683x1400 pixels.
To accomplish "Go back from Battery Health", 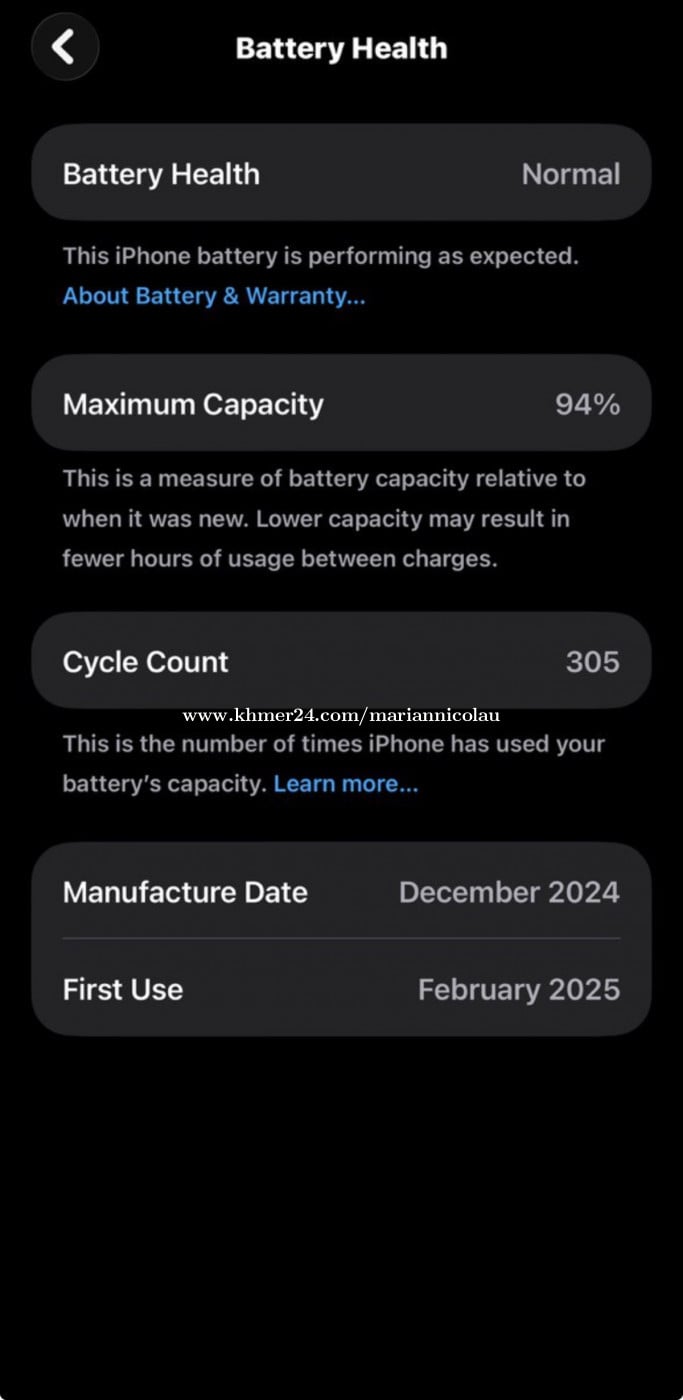I will pyautogui.click(x=65, y=47).
